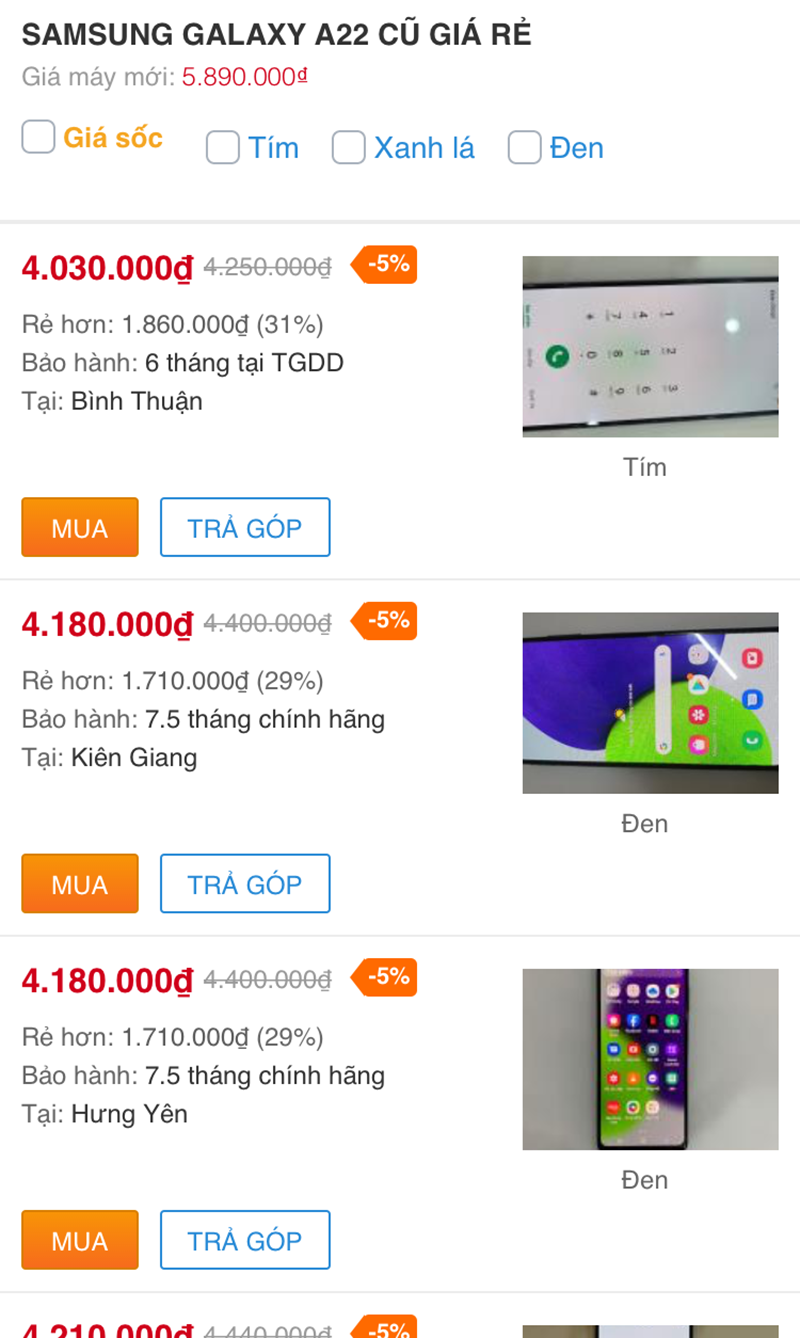The image size is (800, 1338).
Task: Choose TRẢ GÓP for the Bình Thuận phone
Action: (245, 527)
